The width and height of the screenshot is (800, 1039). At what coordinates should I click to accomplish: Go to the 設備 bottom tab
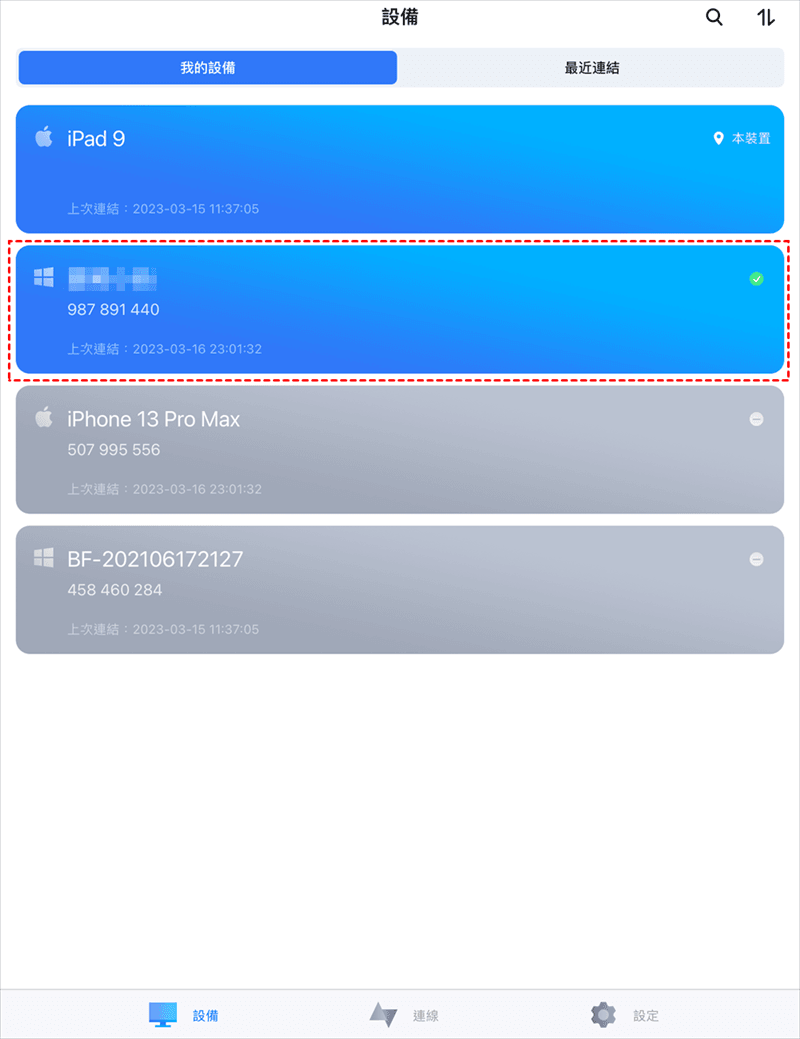(184, 1015)
